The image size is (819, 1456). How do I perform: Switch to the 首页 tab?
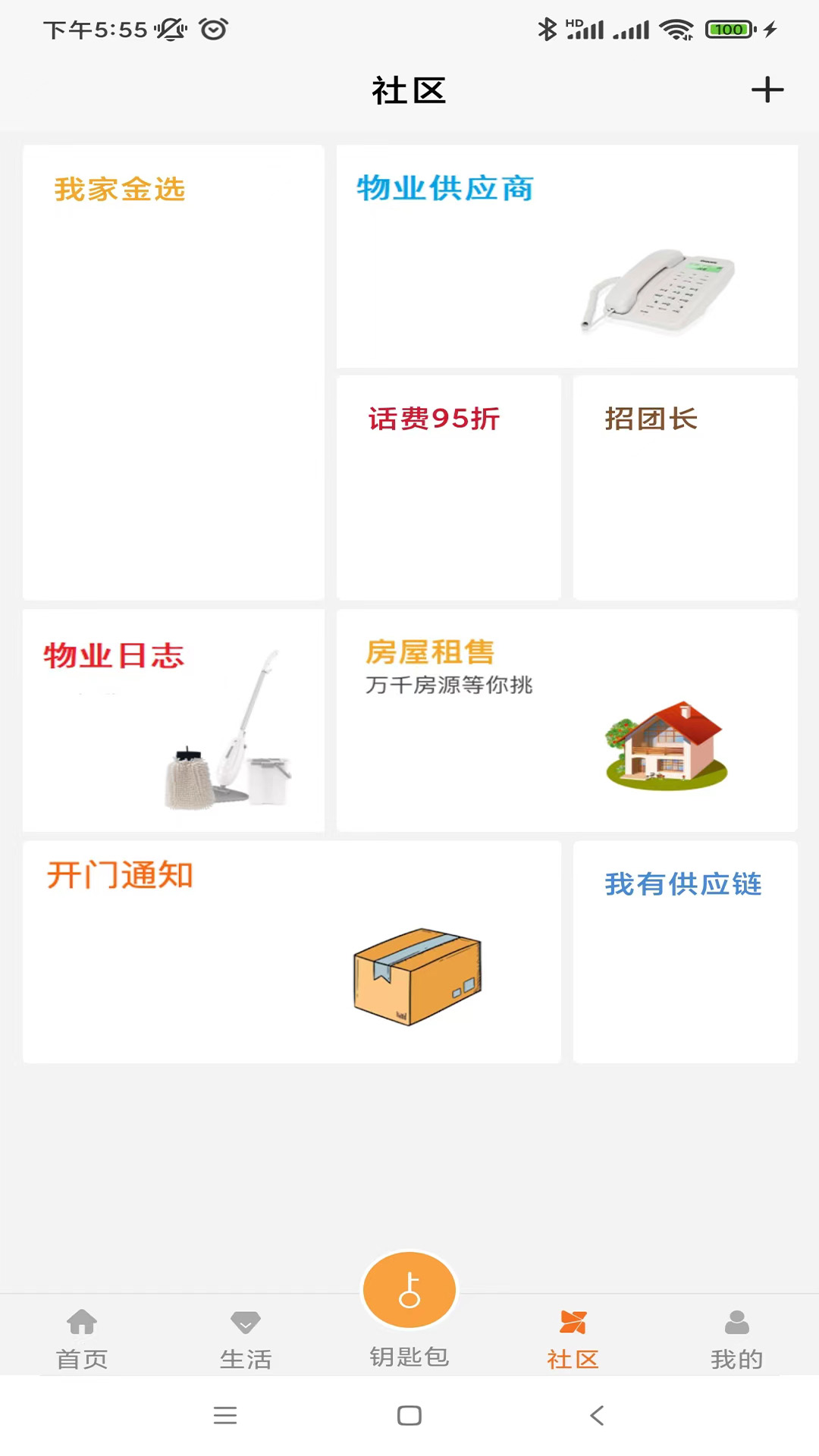(82, 1339)
